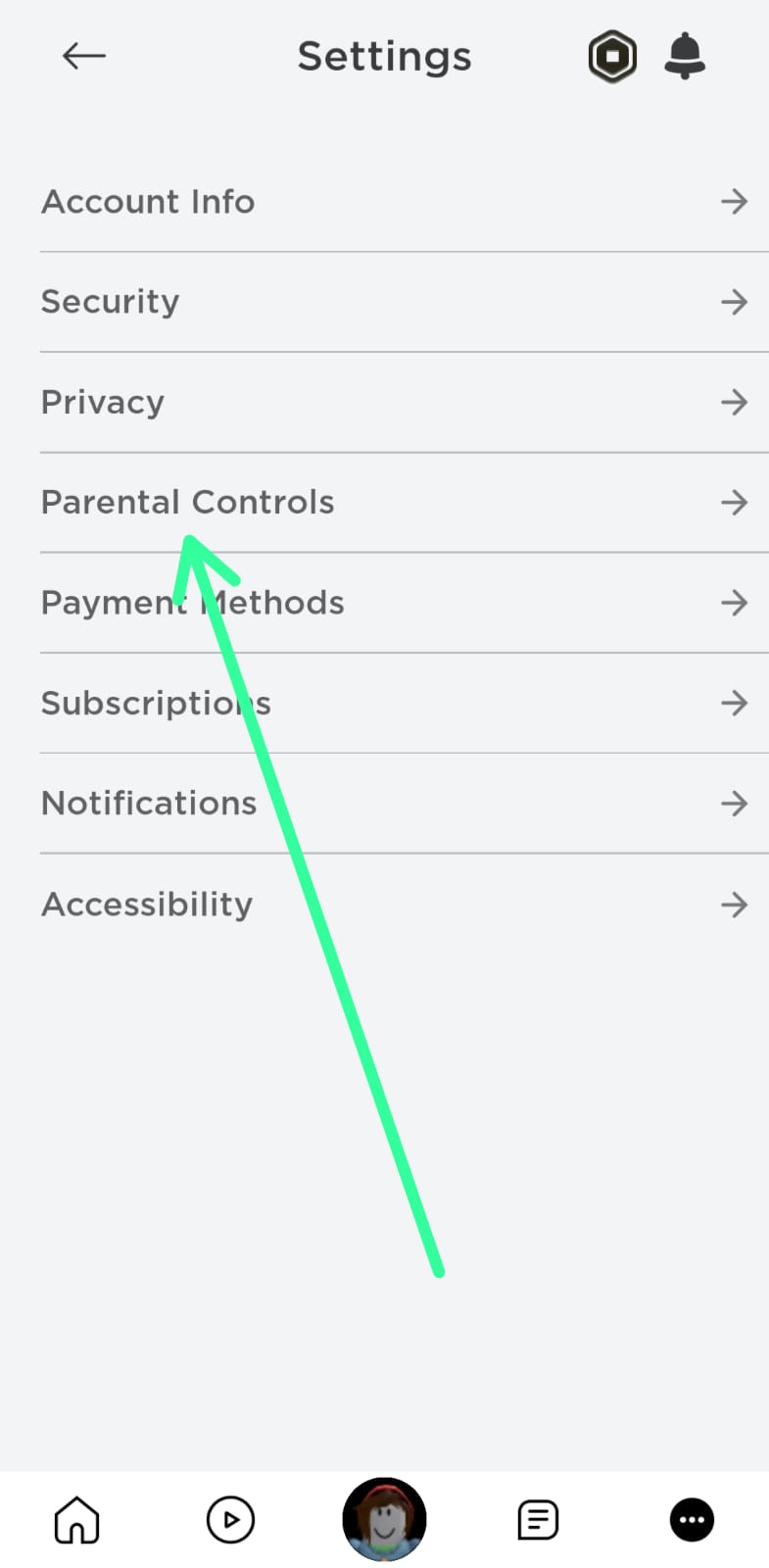Check notifications via the bell icon
This screenshot has width=769, height=1568.
pyautogui.click(x=684, y=56)
